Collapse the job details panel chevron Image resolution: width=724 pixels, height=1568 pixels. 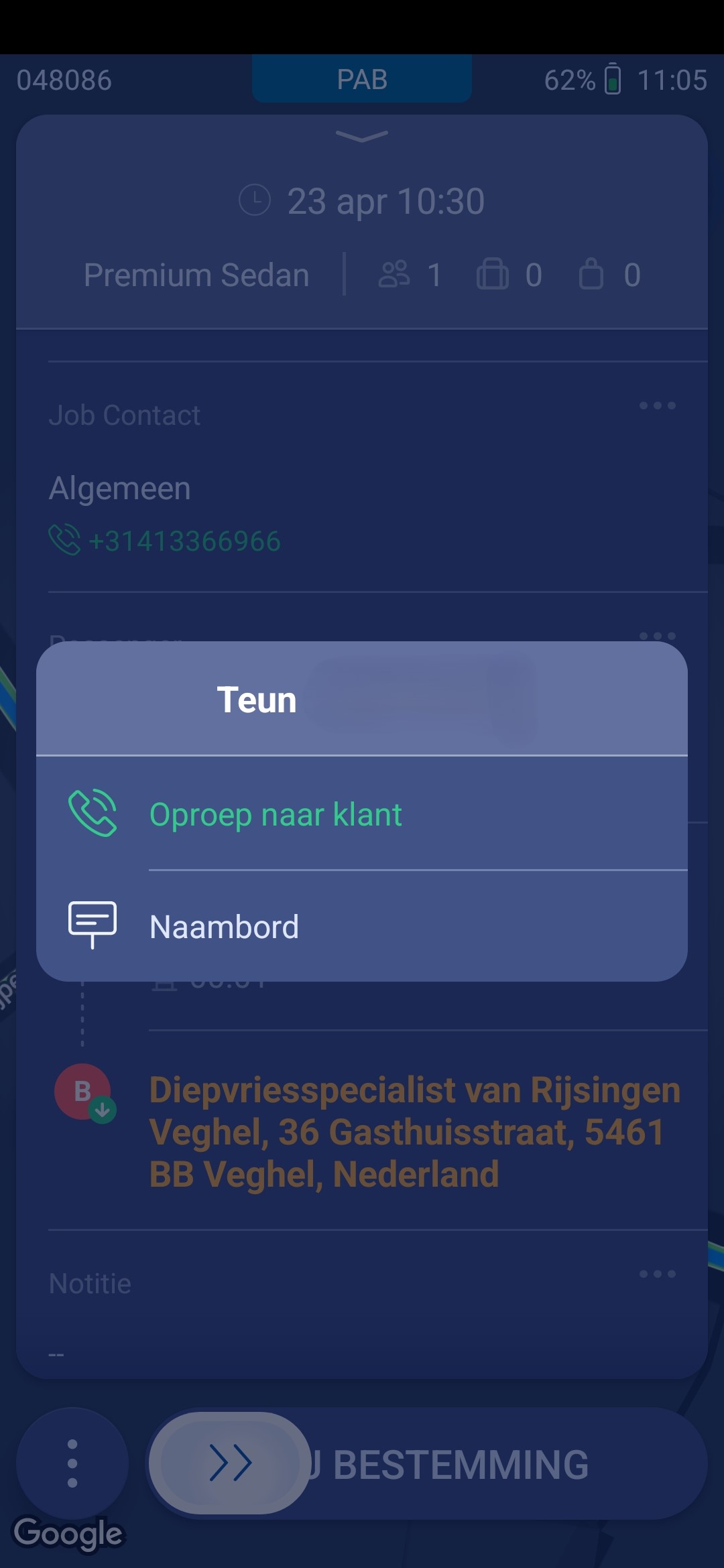click(x=362, y=137)
